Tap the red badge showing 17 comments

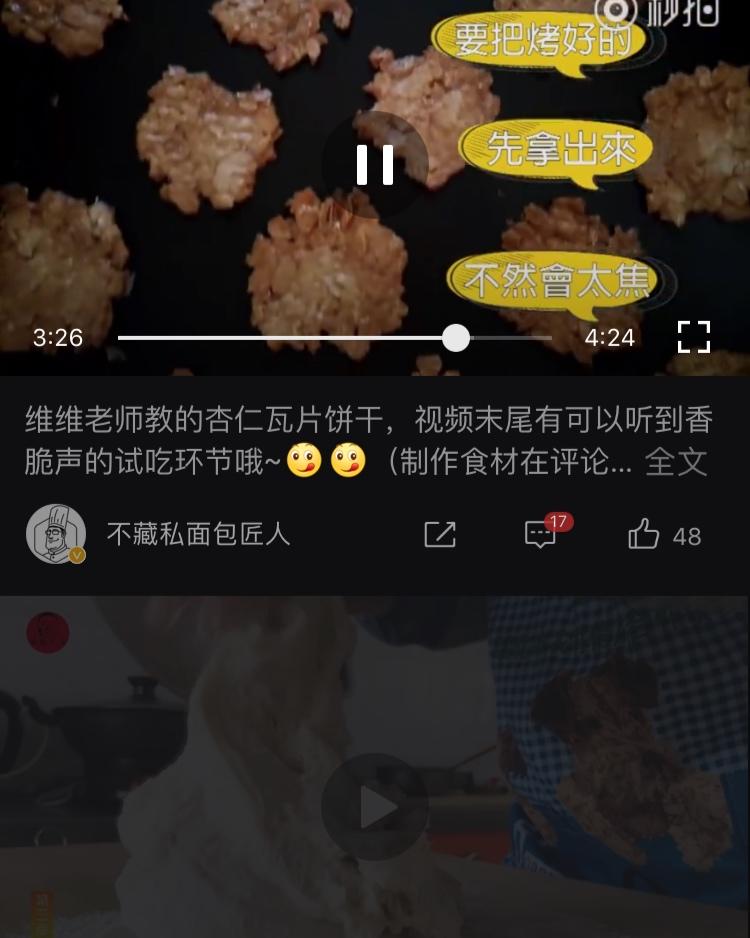[x=559, y=519]
